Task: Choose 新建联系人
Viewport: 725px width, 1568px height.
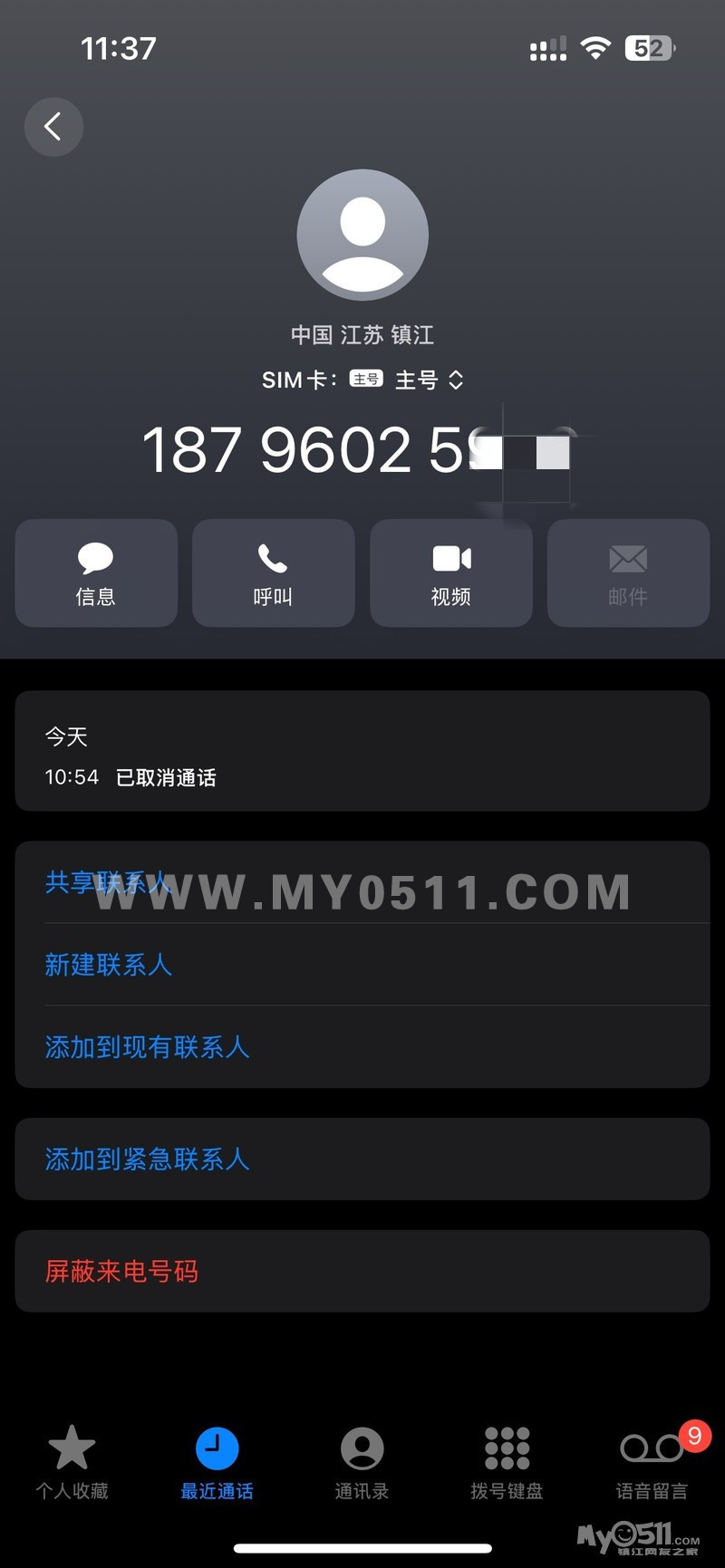Action: click(x=109, y=965)
